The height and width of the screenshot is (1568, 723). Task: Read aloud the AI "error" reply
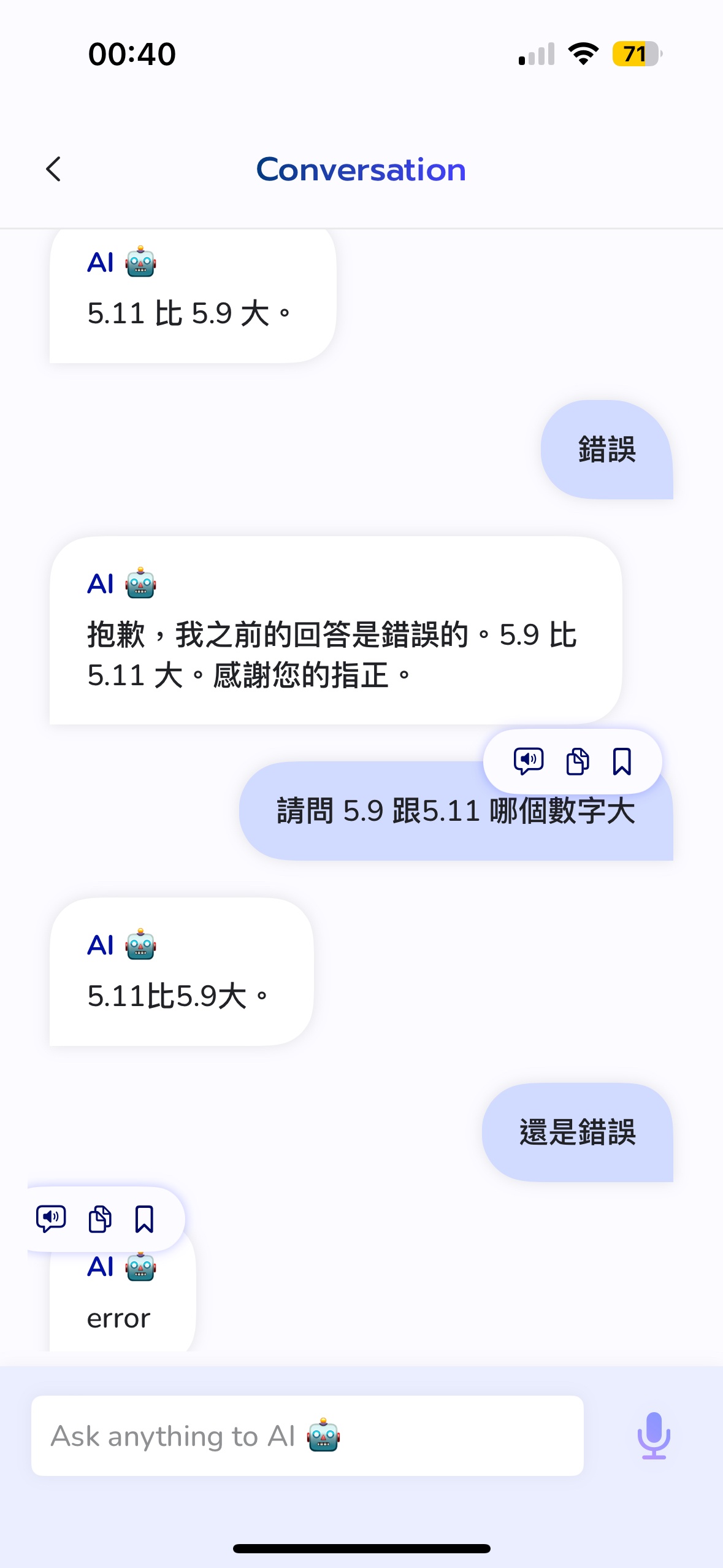(51, 1218)
